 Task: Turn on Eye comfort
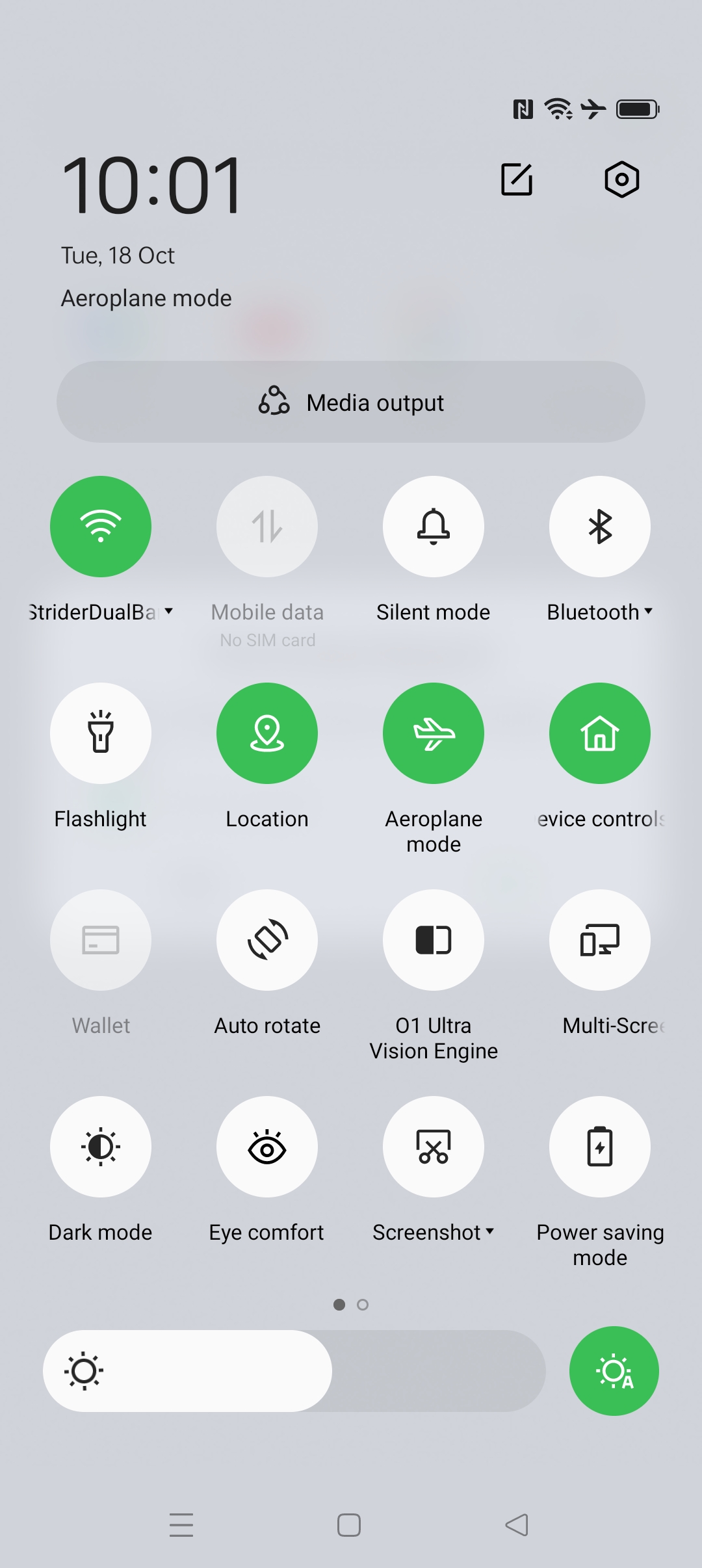click(x=267, y=1147)
